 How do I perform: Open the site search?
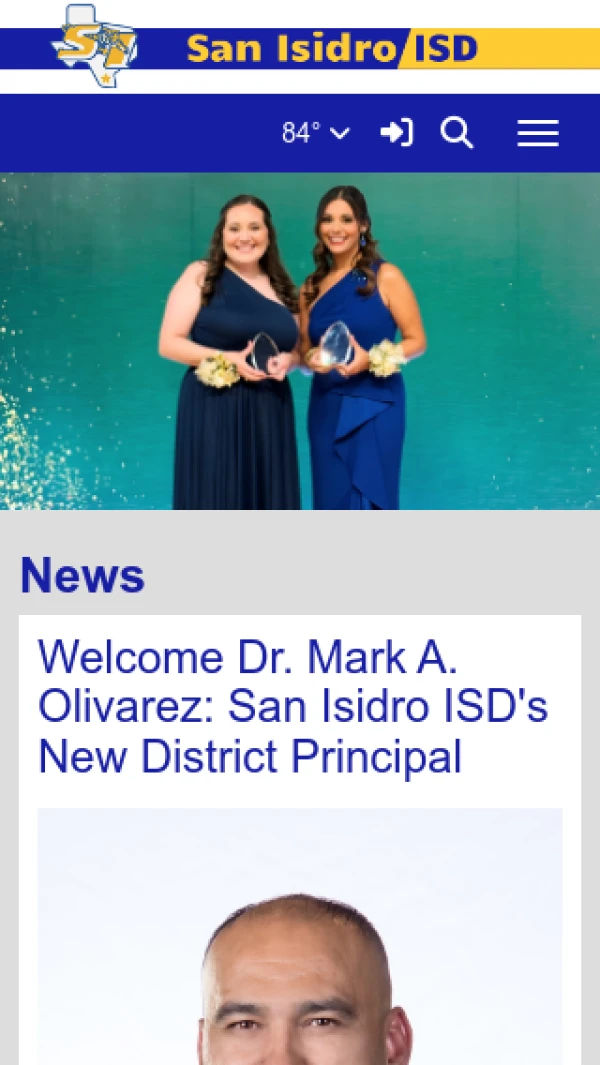pos(457,133)
